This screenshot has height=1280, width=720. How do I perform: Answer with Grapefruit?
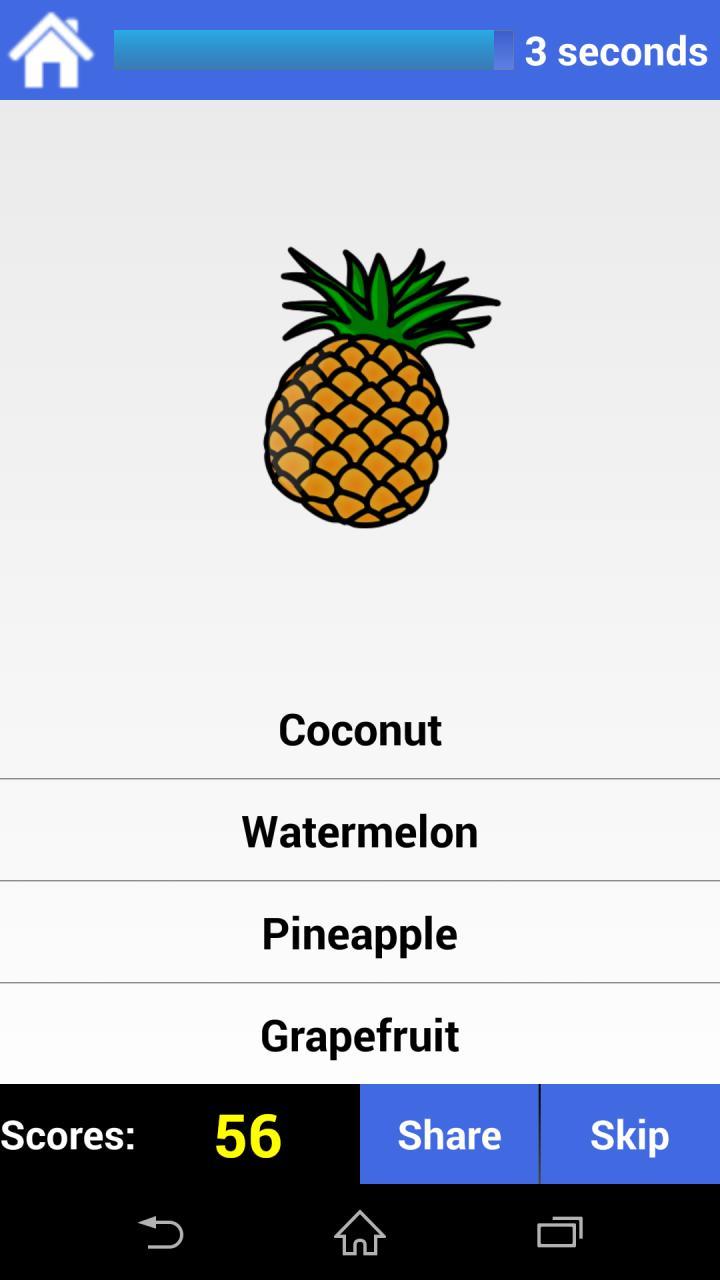(360, 1035)
